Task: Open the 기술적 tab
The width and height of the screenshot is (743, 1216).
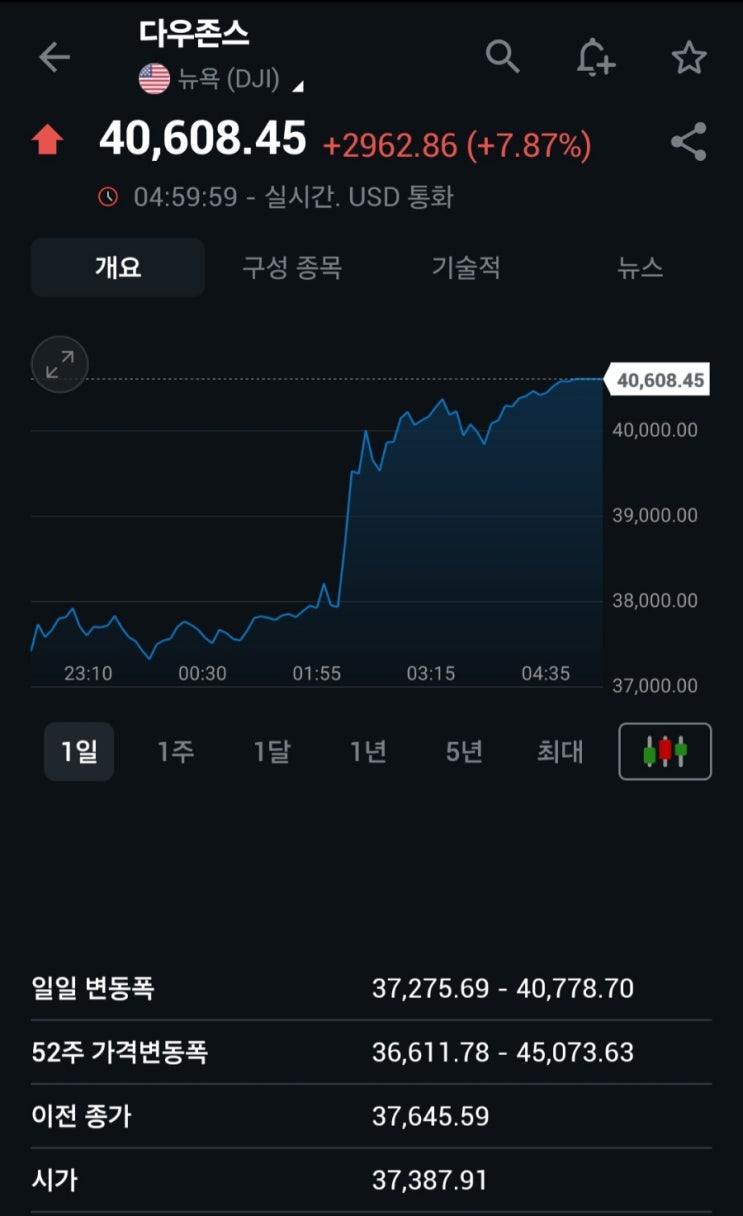Action: (x=466, y=268)
